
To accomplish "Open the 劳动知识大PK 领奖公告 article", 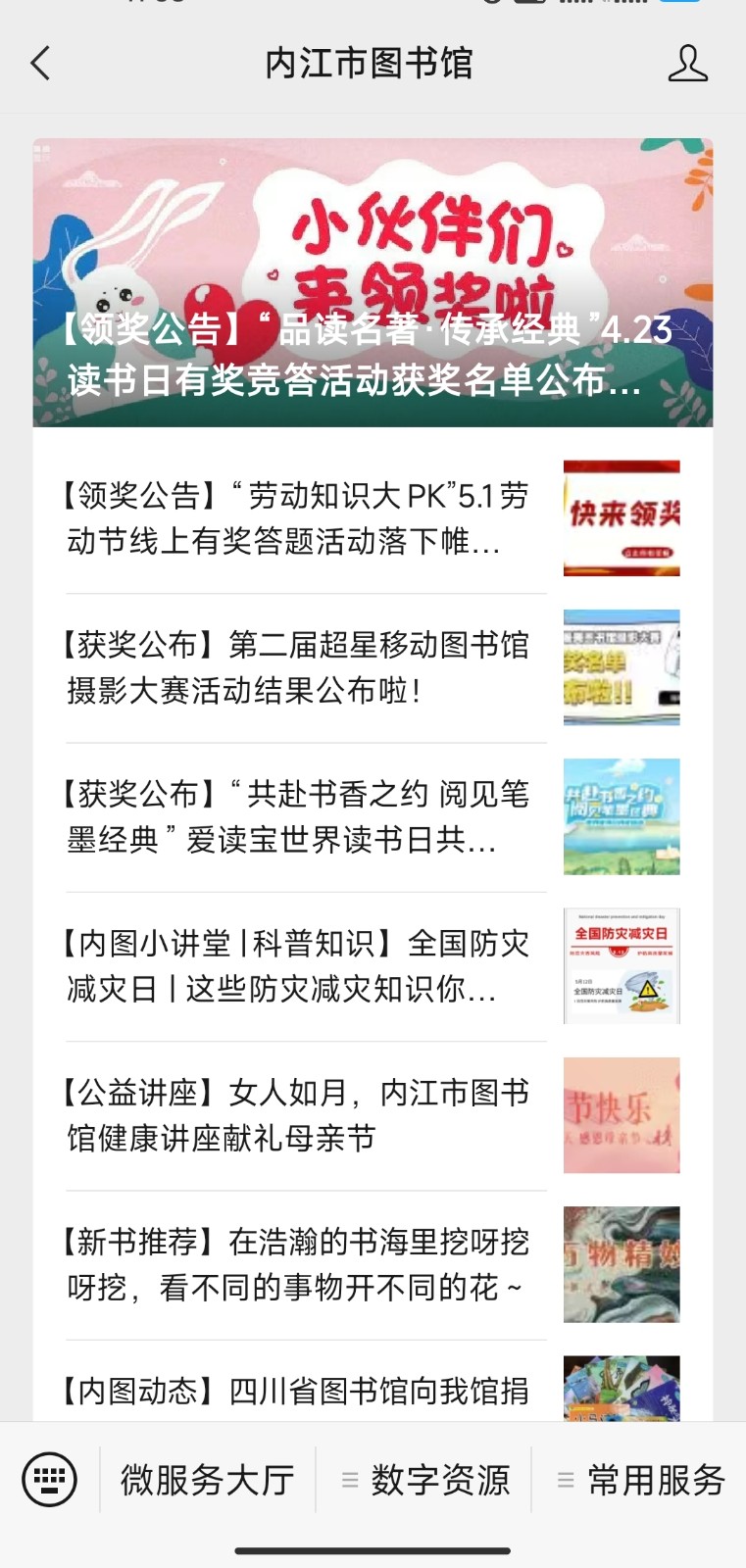I will (x=373, y=518).
